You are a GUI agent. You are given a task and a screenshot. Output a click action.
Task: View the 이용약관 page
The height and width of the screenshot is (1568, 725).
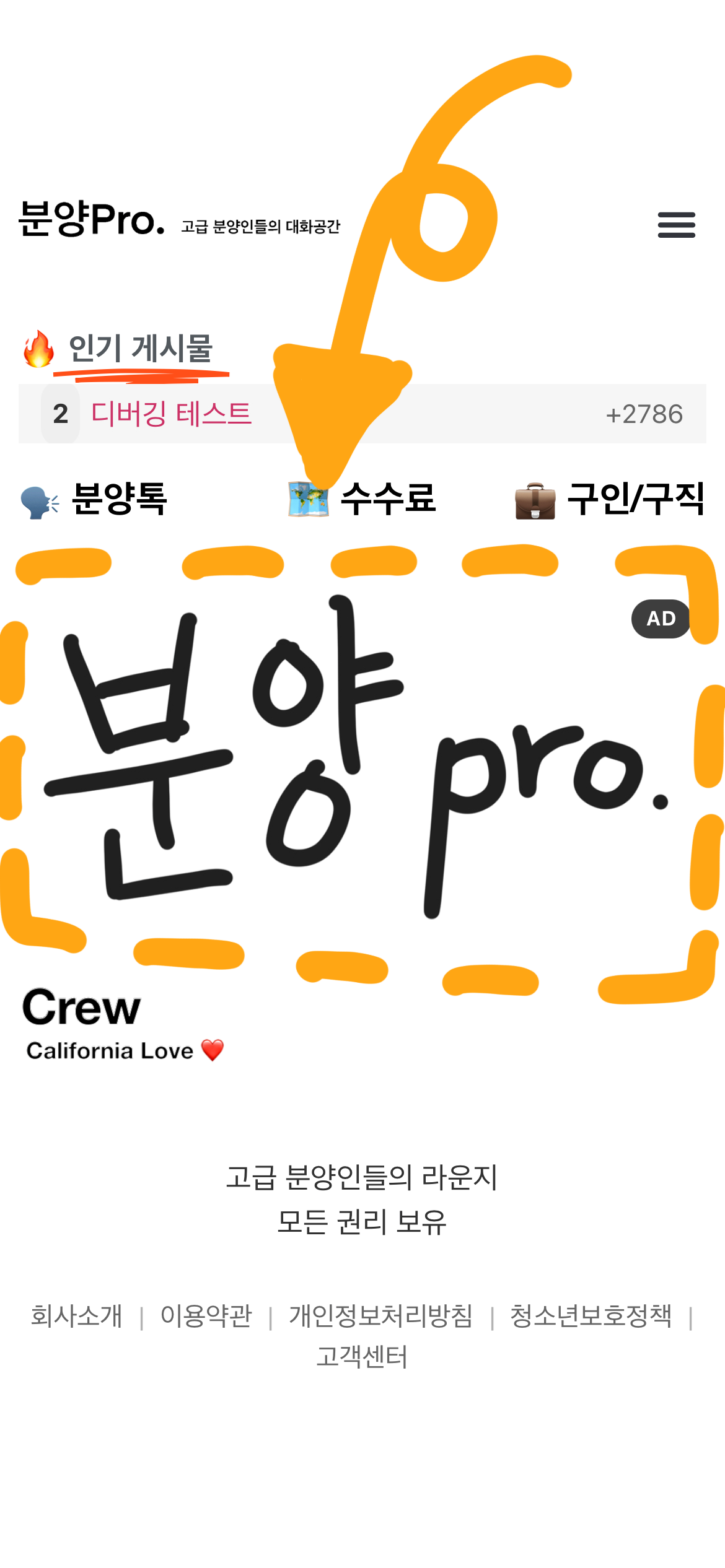click(206, 1315)
